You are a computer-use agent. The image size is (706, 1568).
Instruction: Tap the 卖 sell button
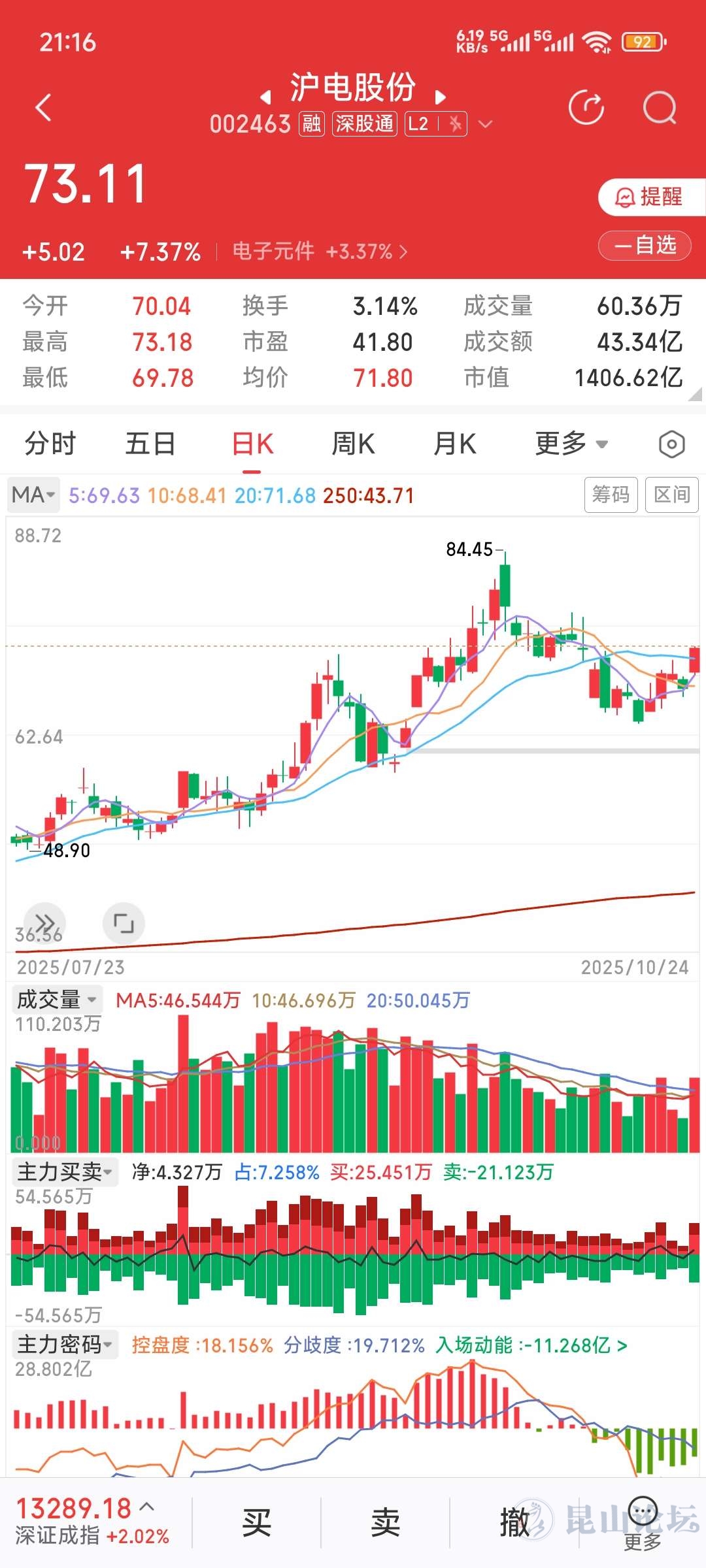coord(385,1522)
